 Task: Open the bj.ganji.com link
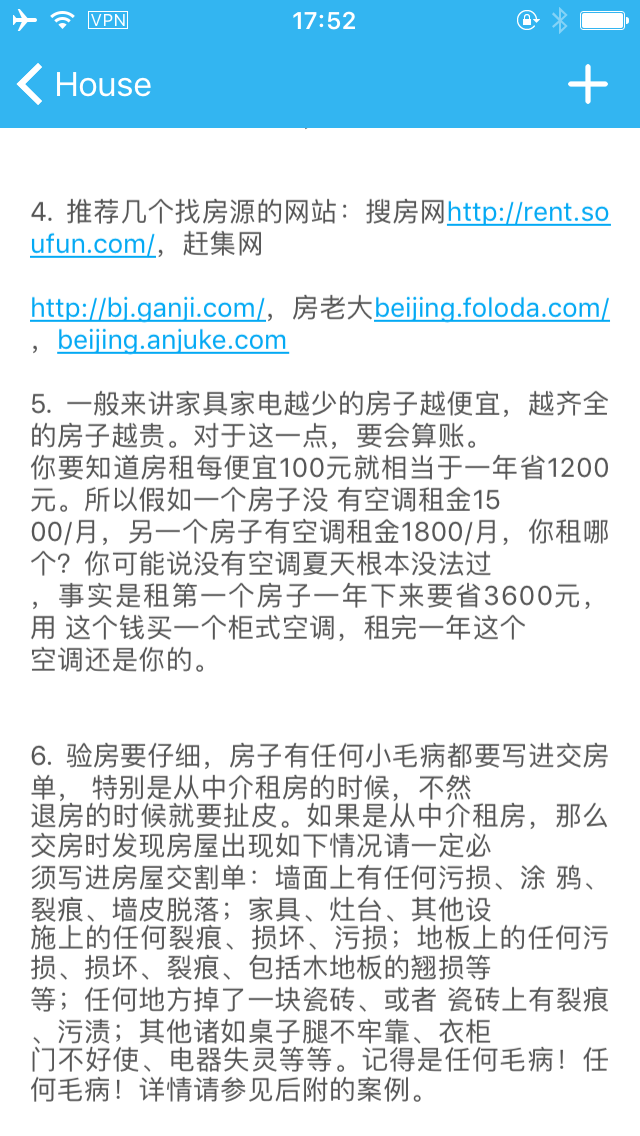148,309
